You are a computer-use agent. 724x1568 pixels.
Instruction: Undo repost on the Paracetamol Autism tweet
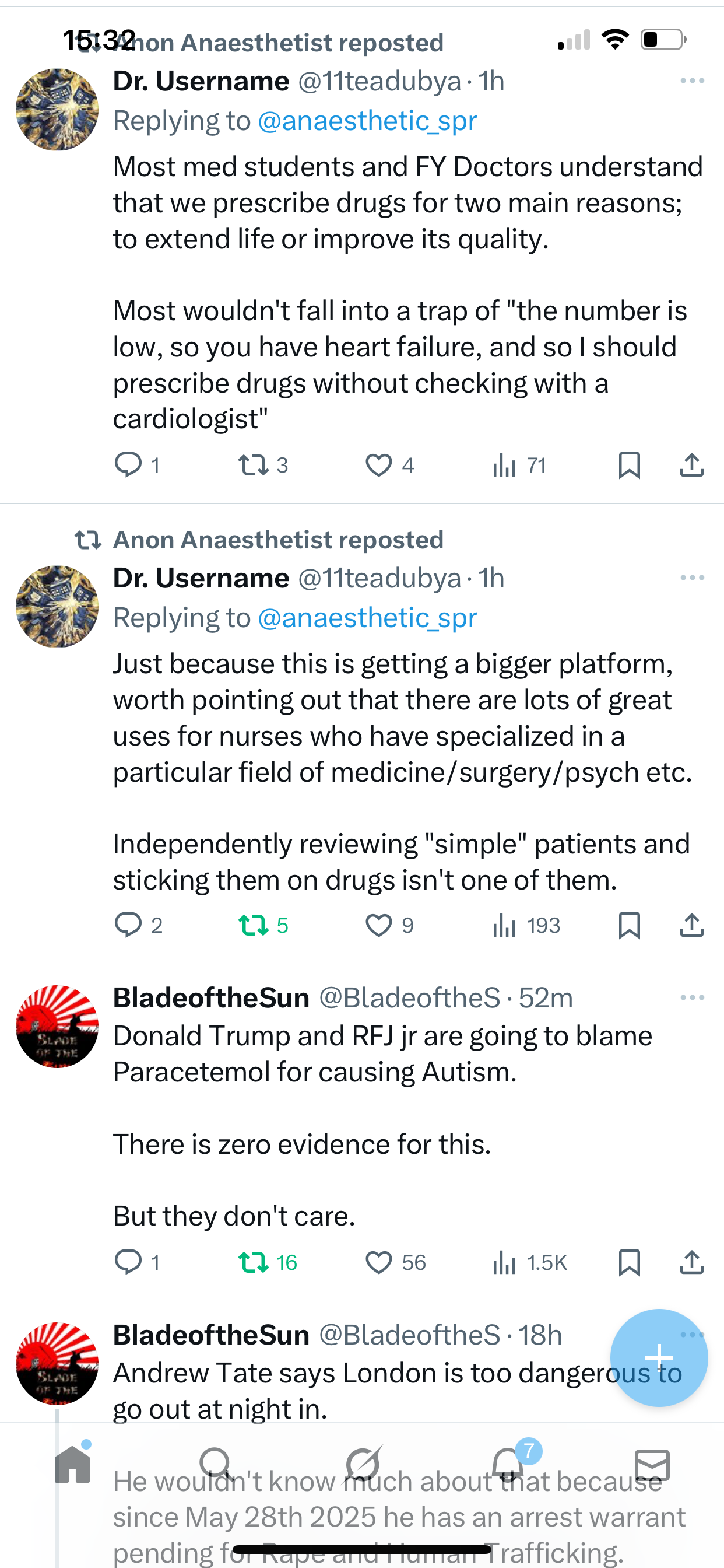coord(253,1262)
